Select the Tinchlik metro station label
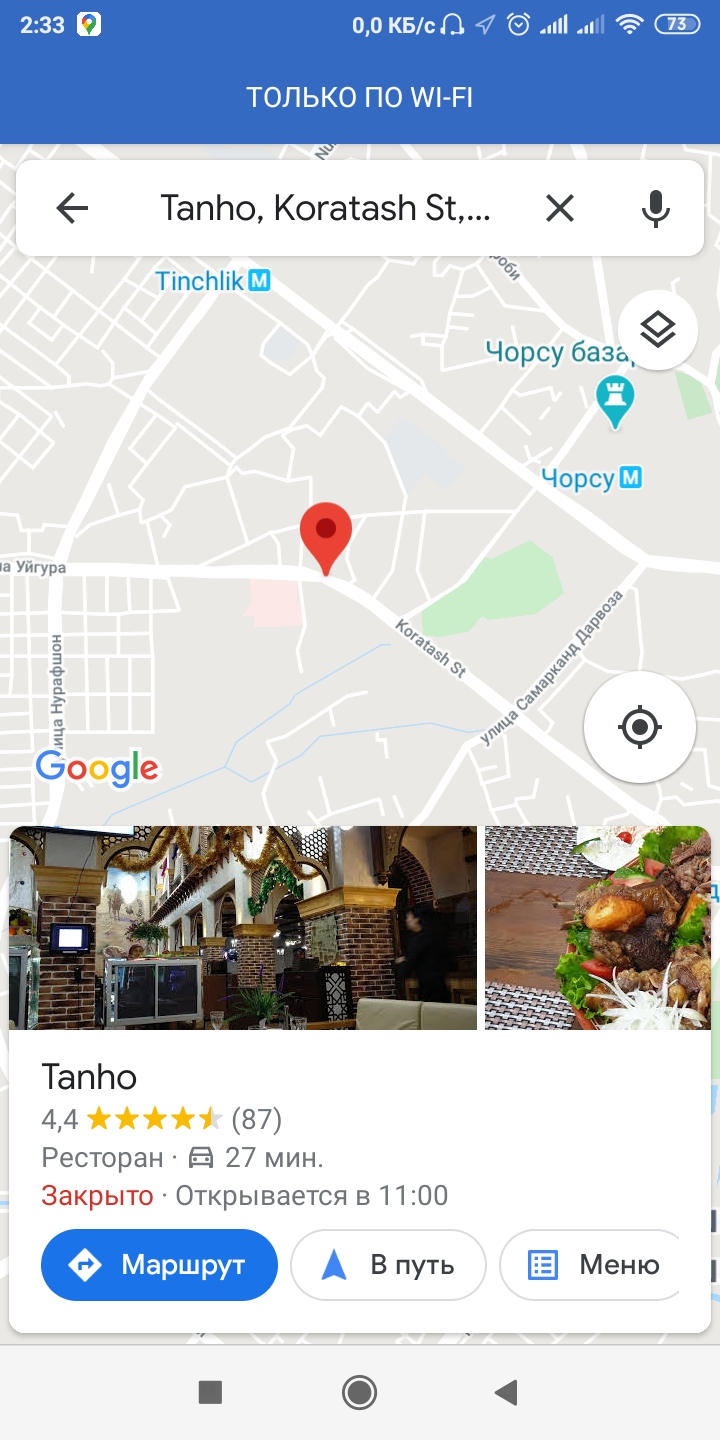 [x=213, y=281]
